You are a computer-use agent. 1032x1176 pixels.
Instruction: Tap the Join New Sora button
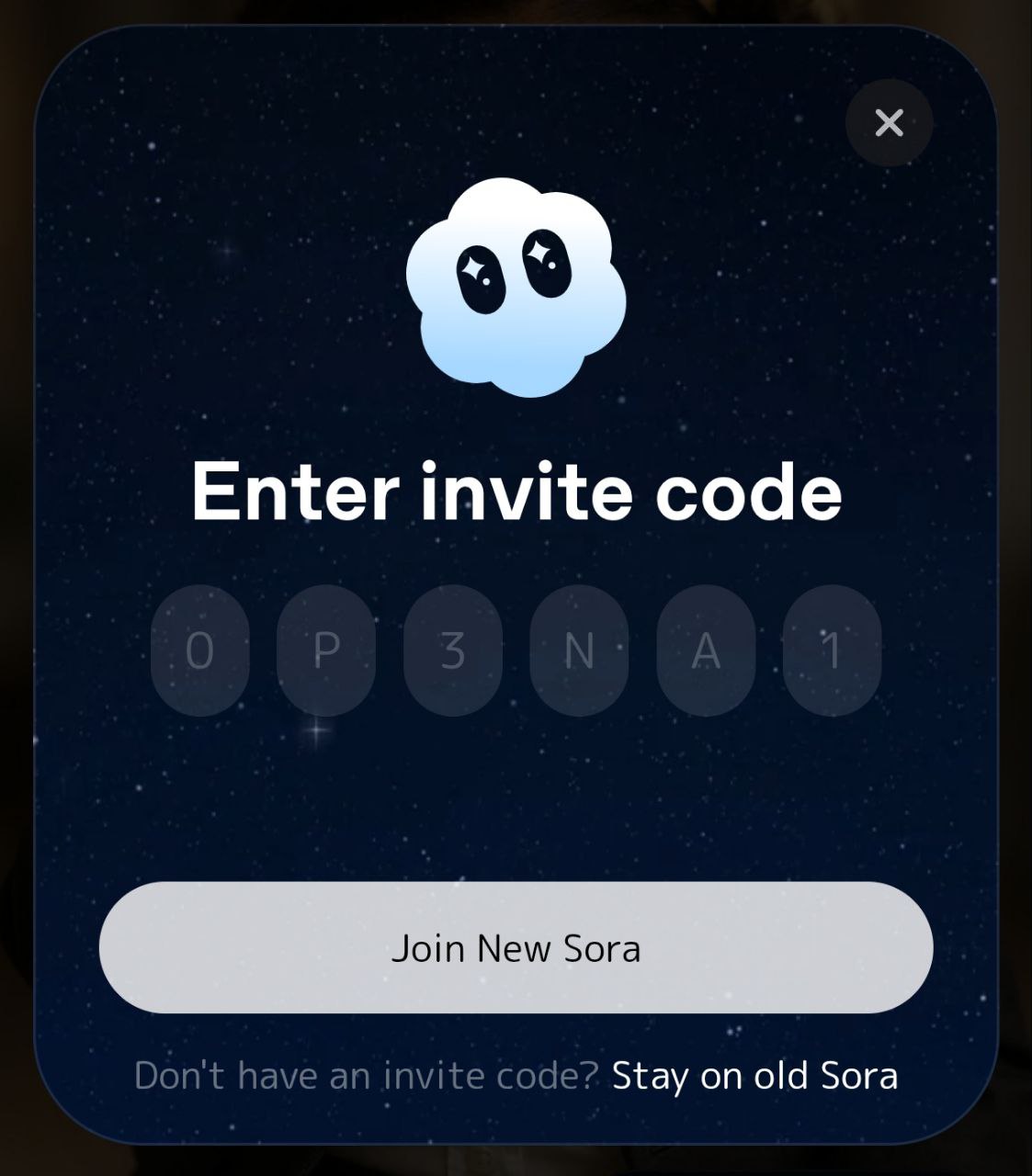pos(516,947)
